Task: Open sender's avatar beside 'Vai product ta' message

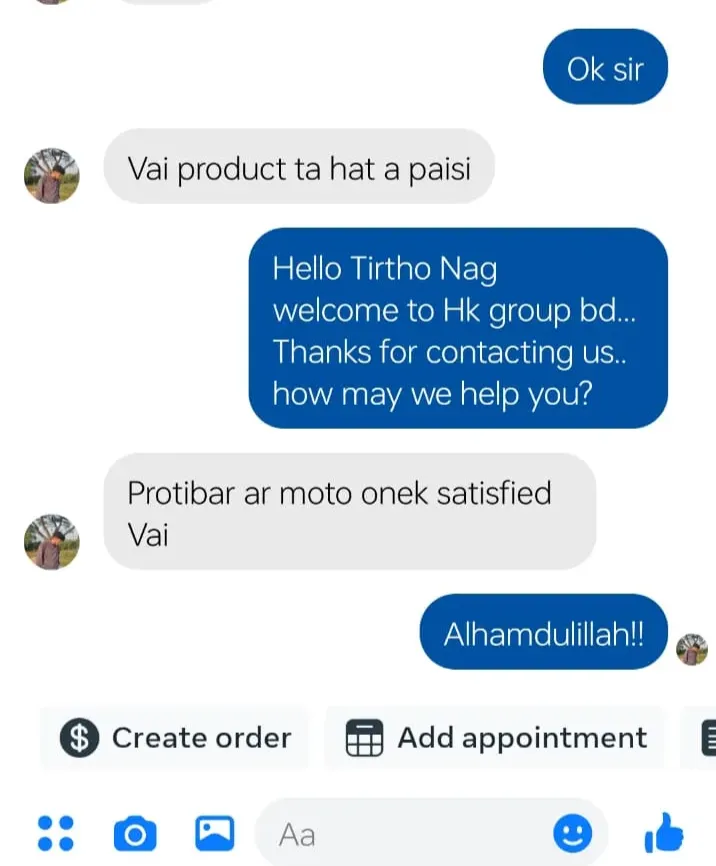Action: [51, 176]
